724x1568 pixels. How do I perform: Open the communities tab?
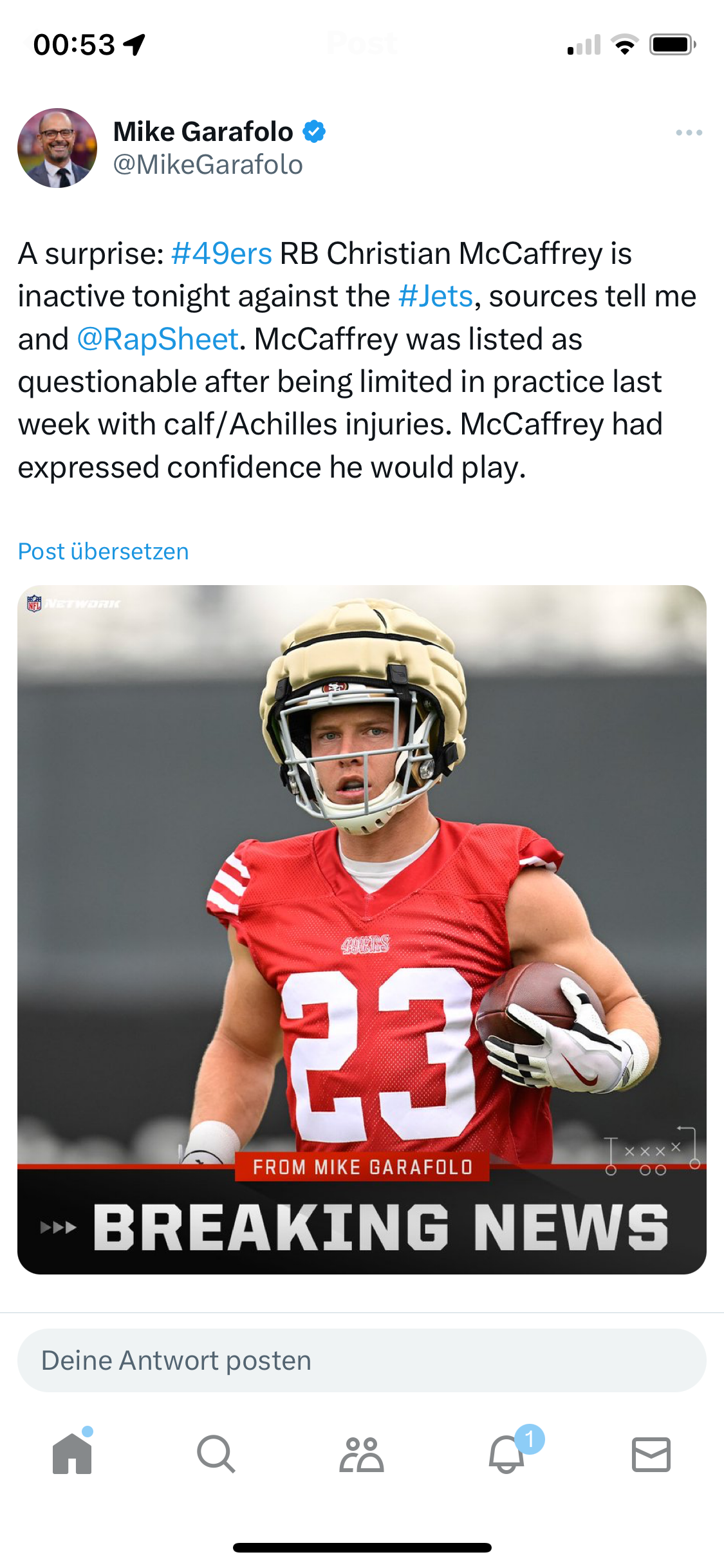tap(362, 1453)
